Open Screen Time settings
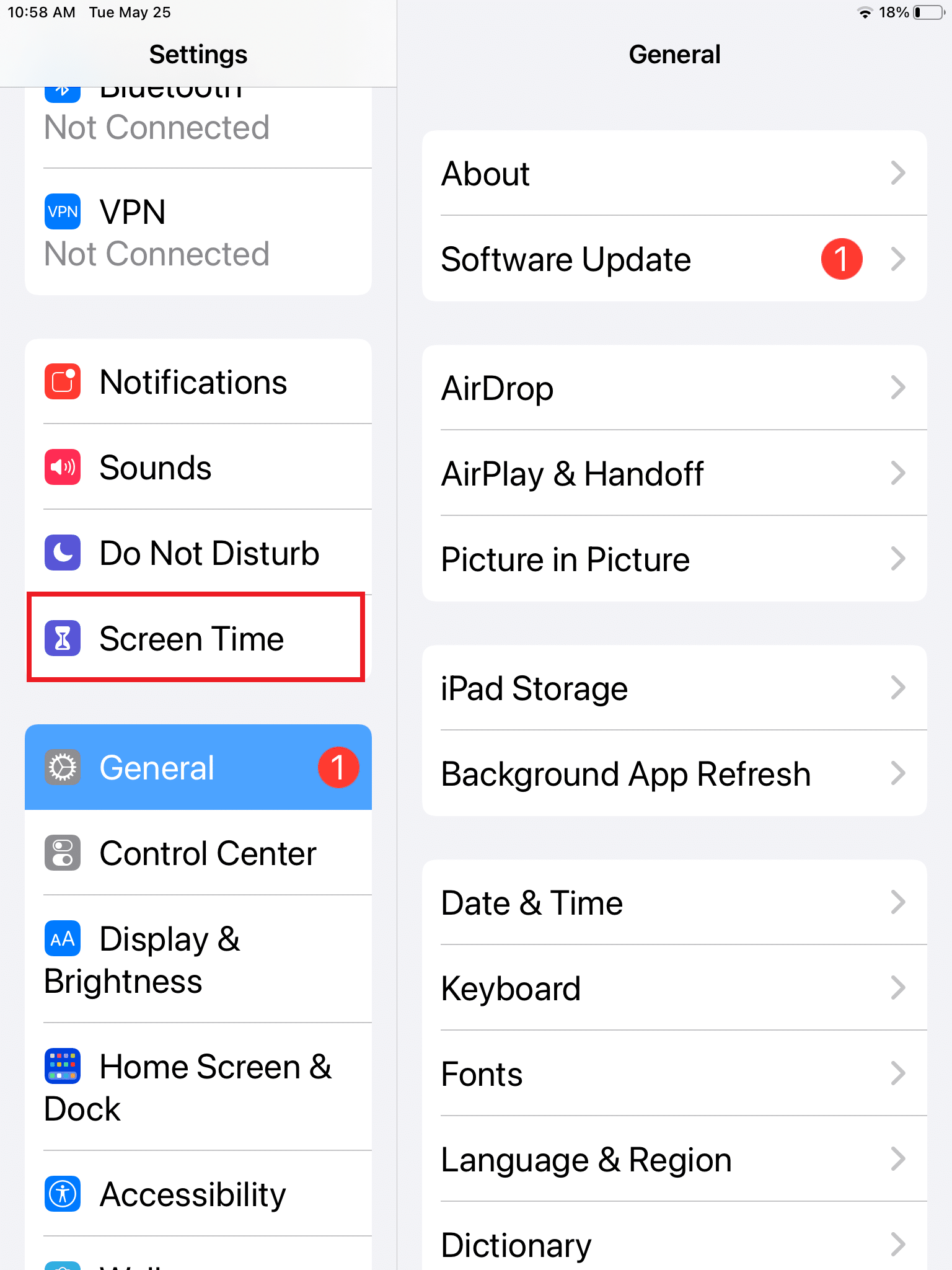The height and width of the screenshot is (1270, 952). (198, 639)
